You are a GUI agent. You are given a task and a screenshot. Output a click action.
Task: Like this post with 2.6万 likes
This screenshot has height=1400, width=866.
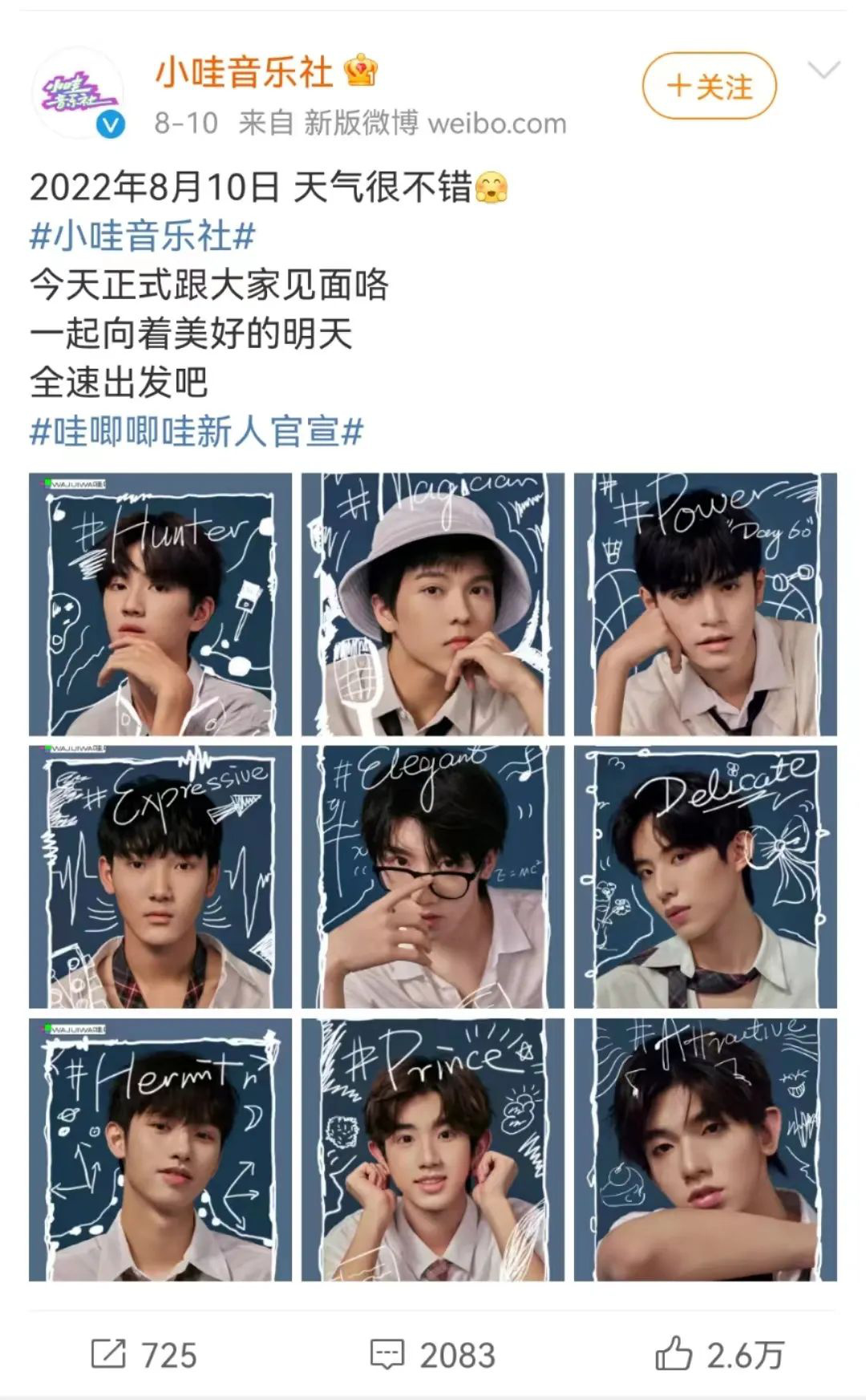[719, 1354]
